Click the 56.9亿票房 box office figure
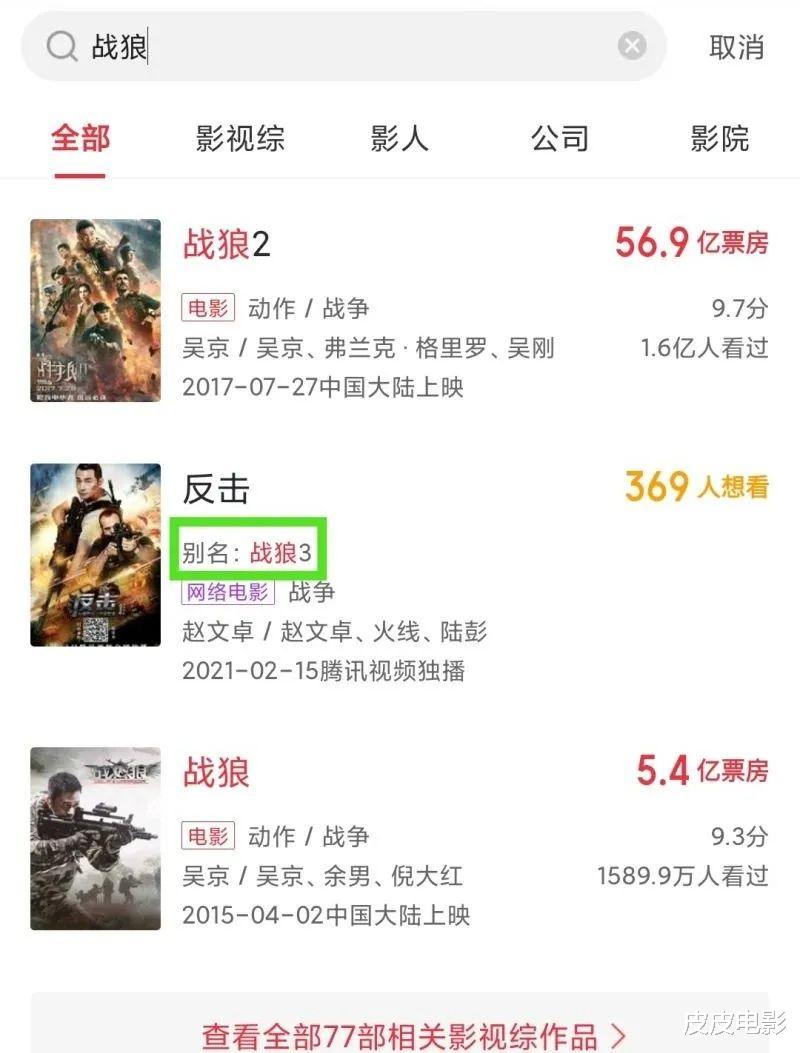 [x=689, y=245]
